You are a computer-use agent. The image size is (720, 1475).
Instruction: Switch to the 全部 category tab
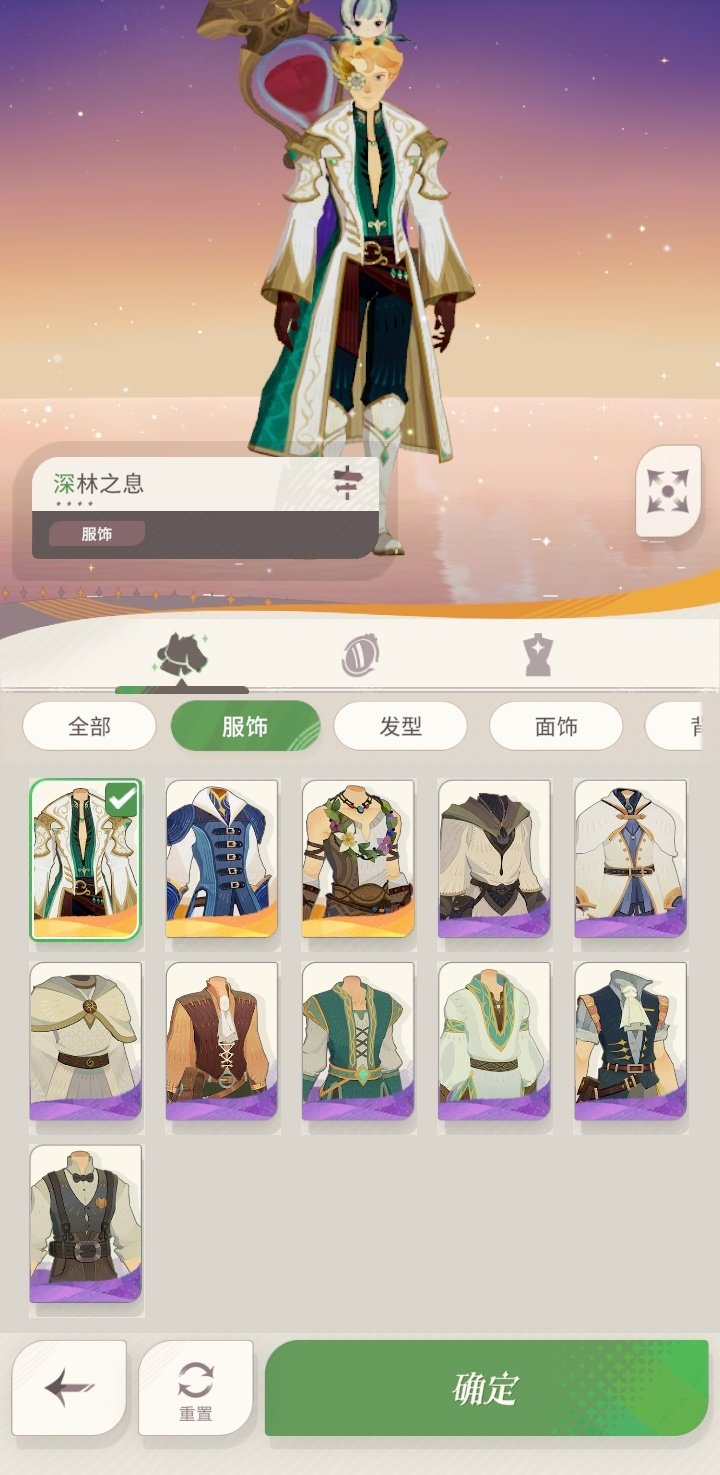[88, 727]
